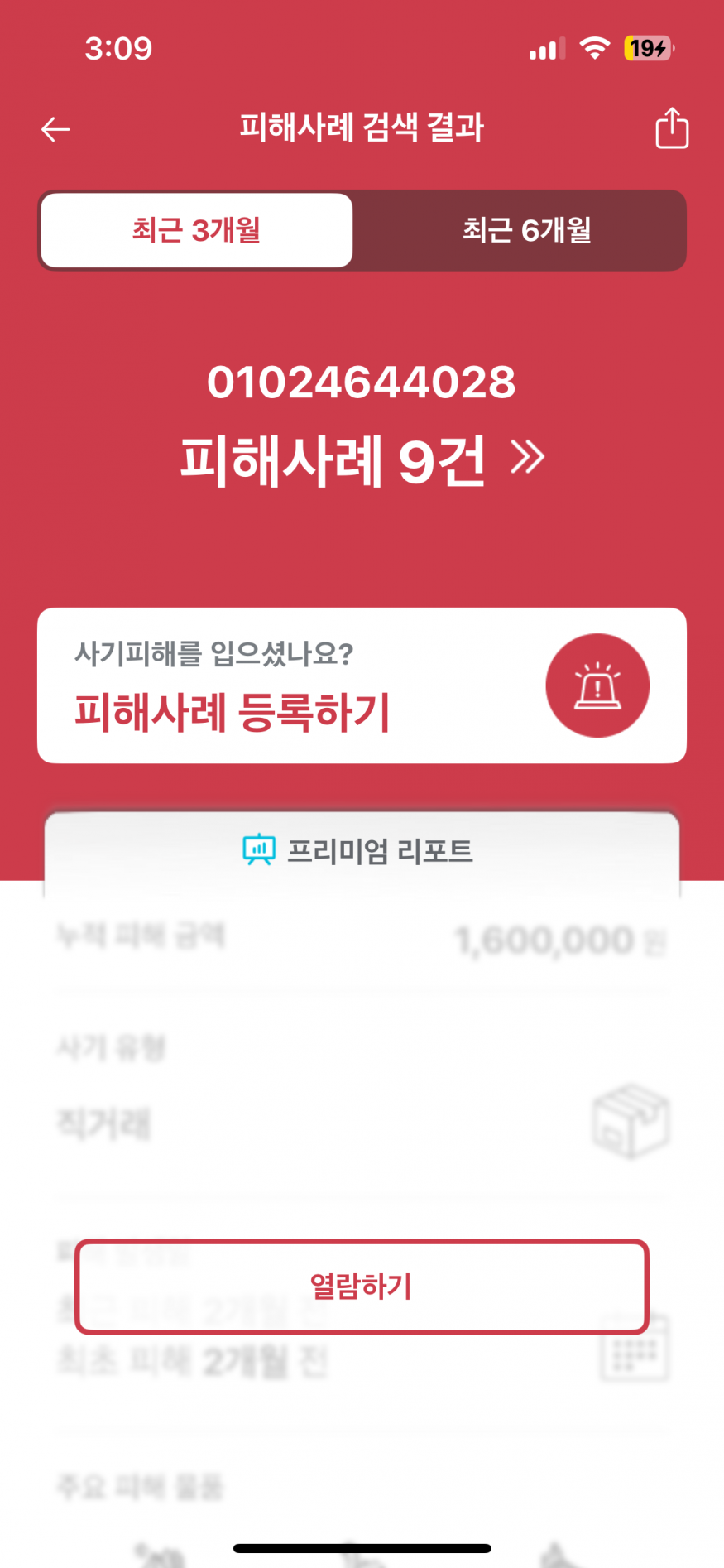Switch to the 최근 6개월 tab
The height and width of the screenshot is (1568, 724).
tap(526, 230)
